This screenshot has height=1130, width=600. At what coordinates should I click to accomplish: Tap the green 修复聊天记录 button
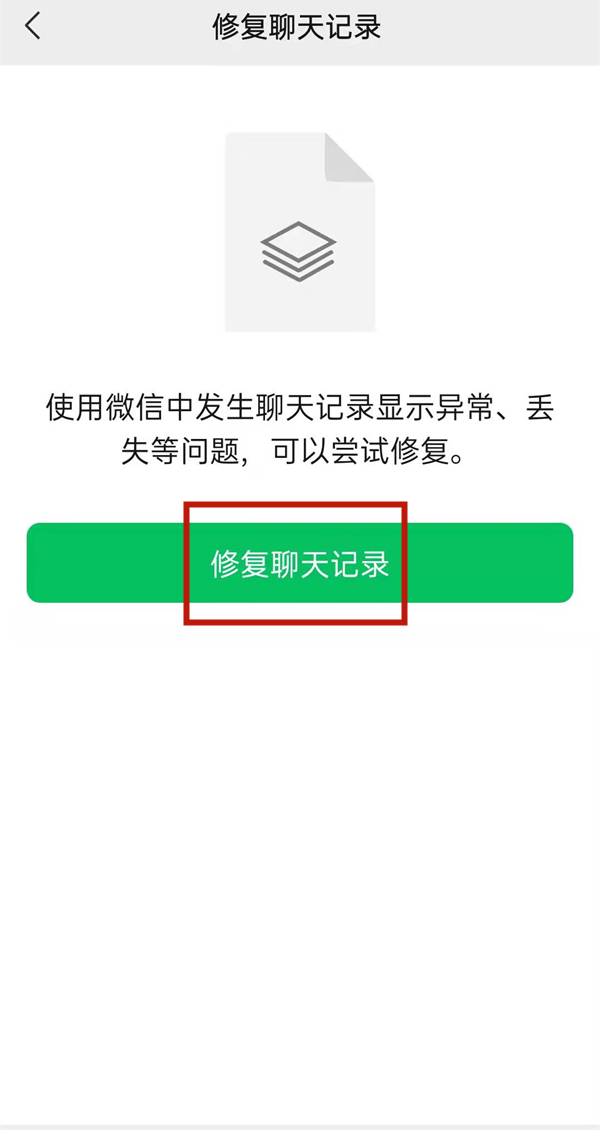point(299,563)
